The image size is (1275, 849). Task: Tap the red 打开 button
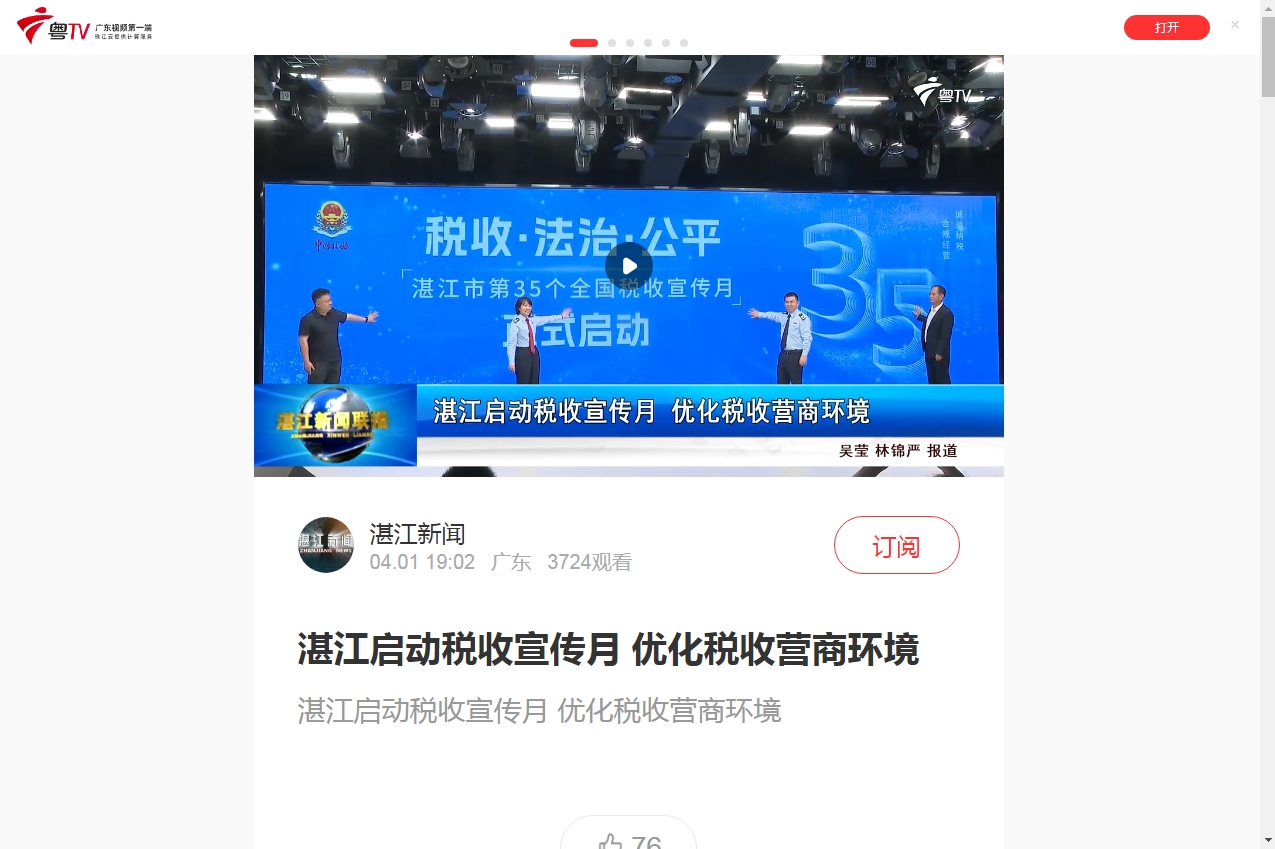pos(1166,27)
